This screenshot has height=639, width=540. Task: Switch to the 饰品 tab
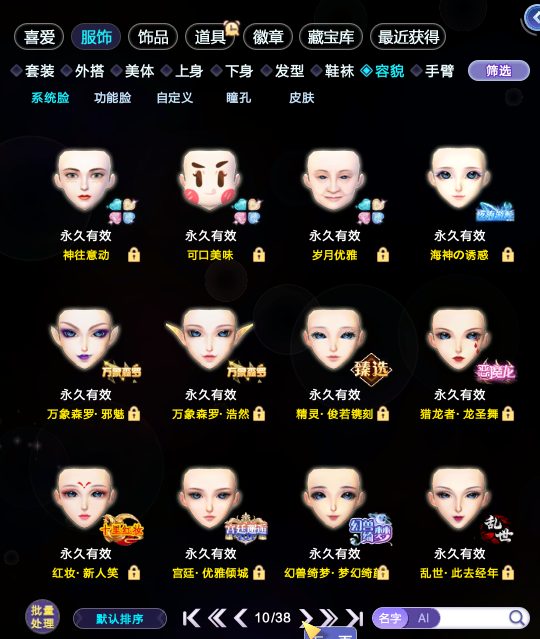[x=153, y=37]
